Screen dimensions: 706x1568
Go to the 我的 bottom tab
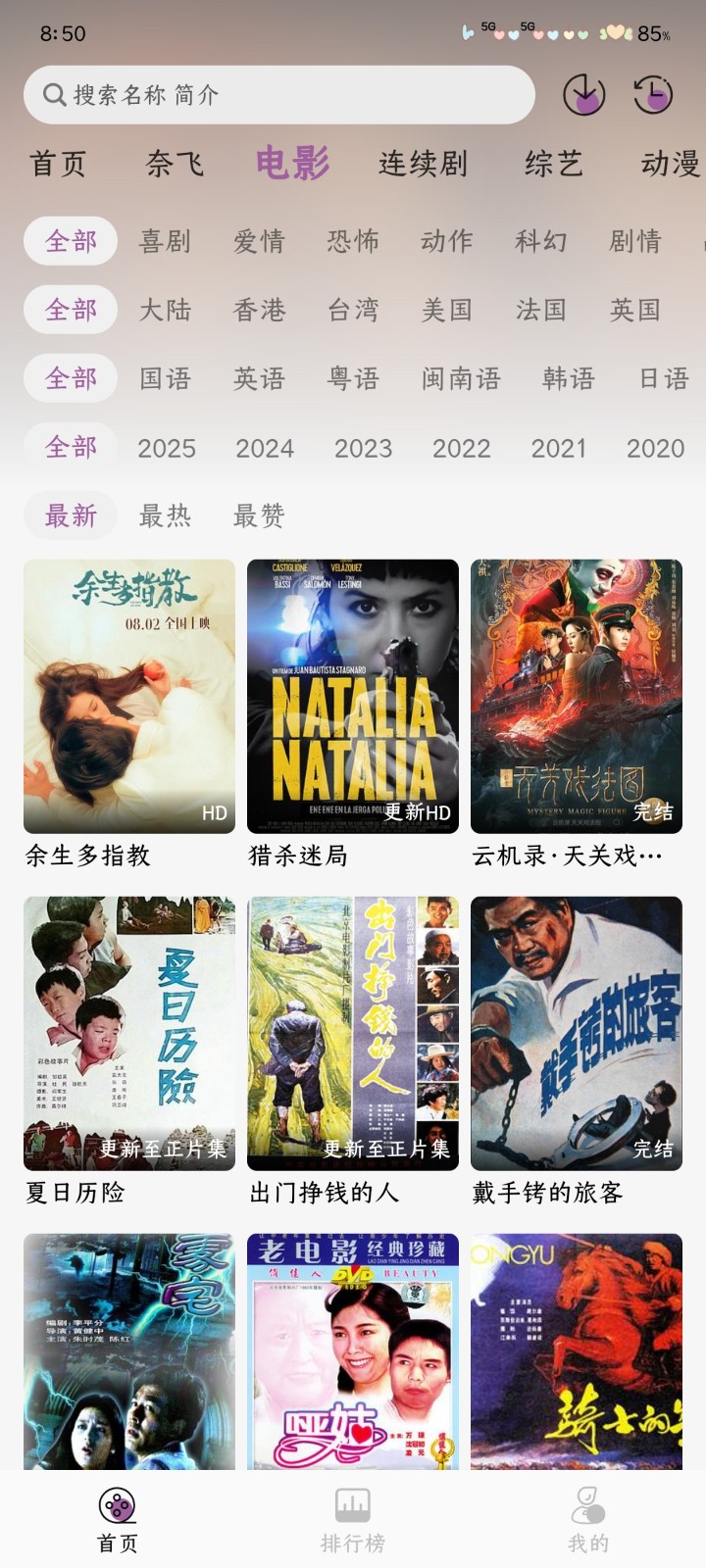(588, 1519)
